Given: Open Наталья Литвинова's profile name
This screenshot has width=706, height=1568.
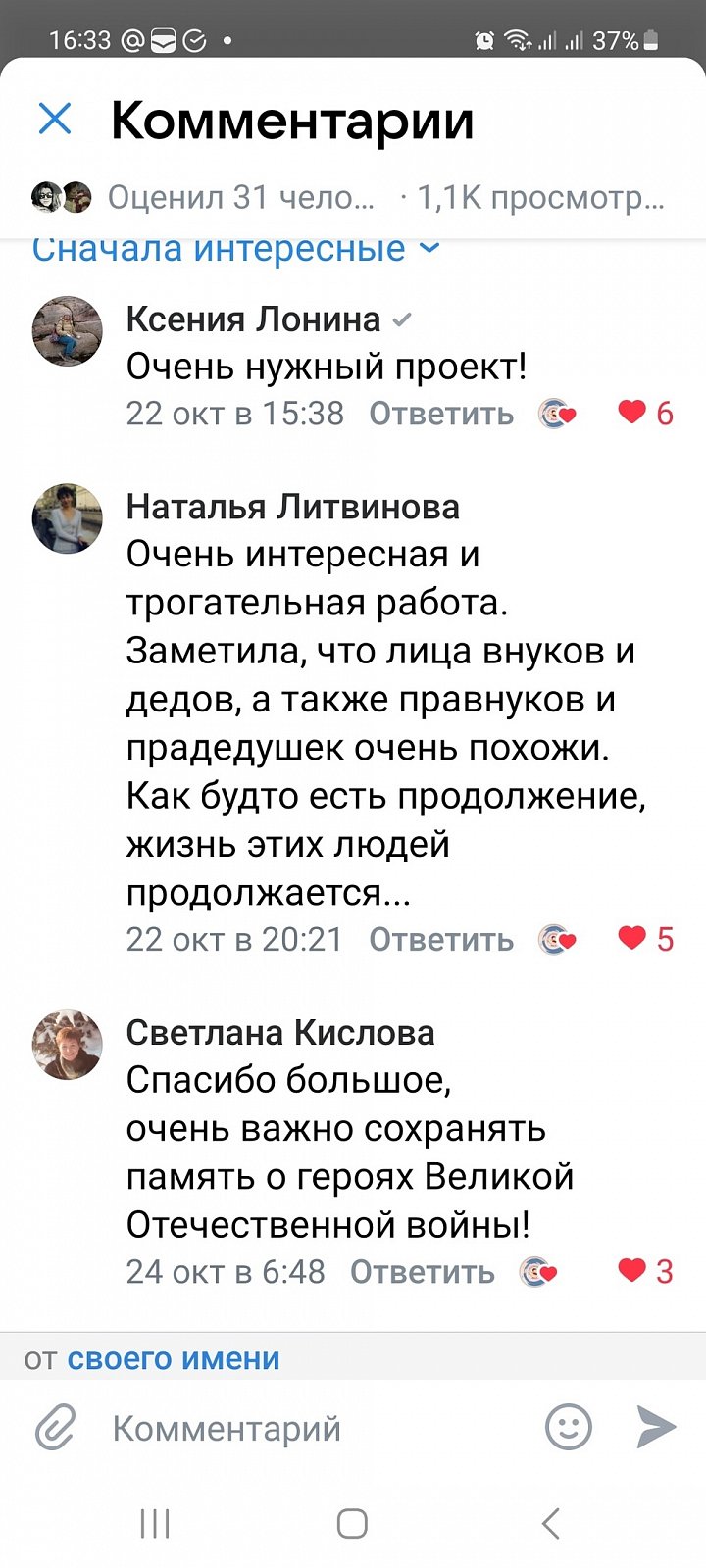Looking at the screenshot, I should tap(292, 507).
